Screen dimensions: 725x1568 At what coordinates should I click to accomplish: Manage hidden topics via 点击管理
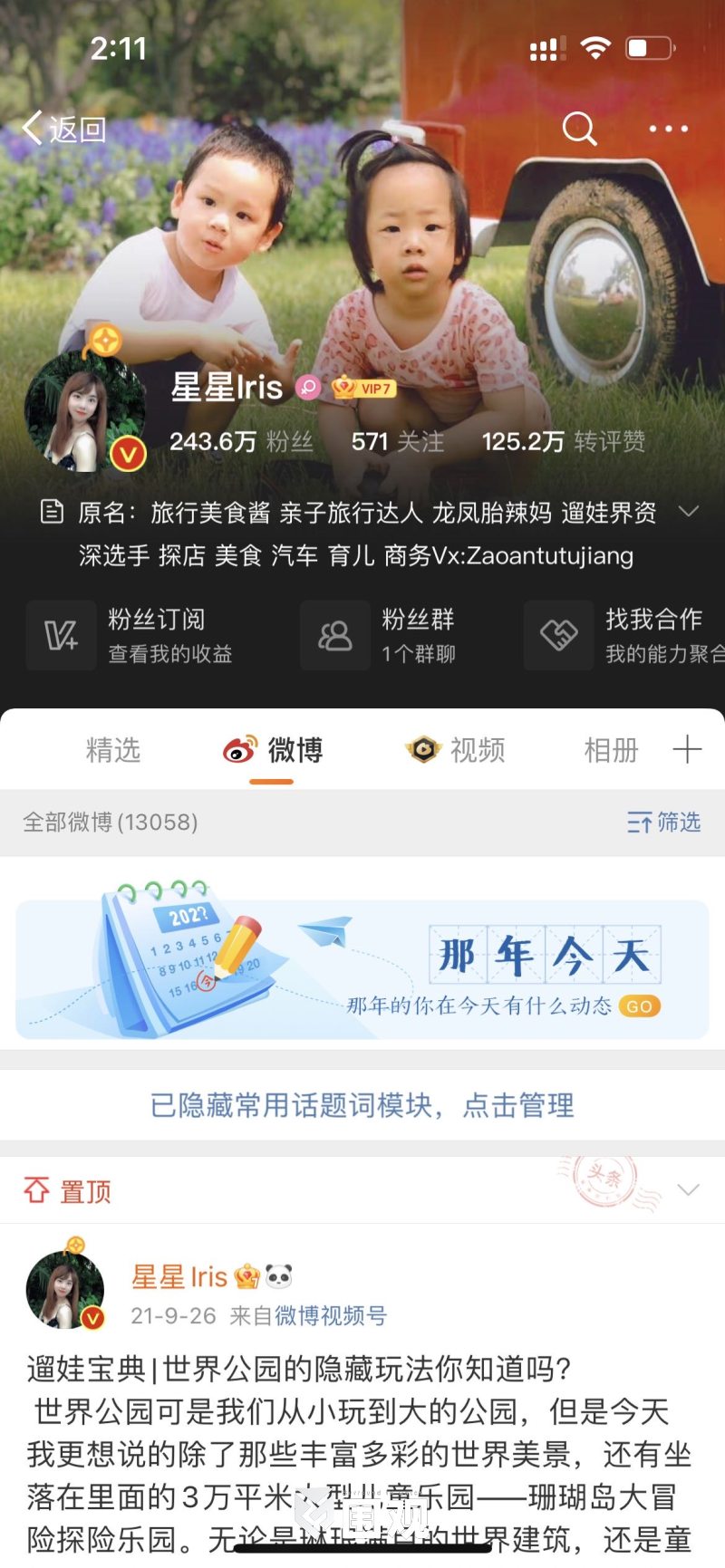[517, 1105]
